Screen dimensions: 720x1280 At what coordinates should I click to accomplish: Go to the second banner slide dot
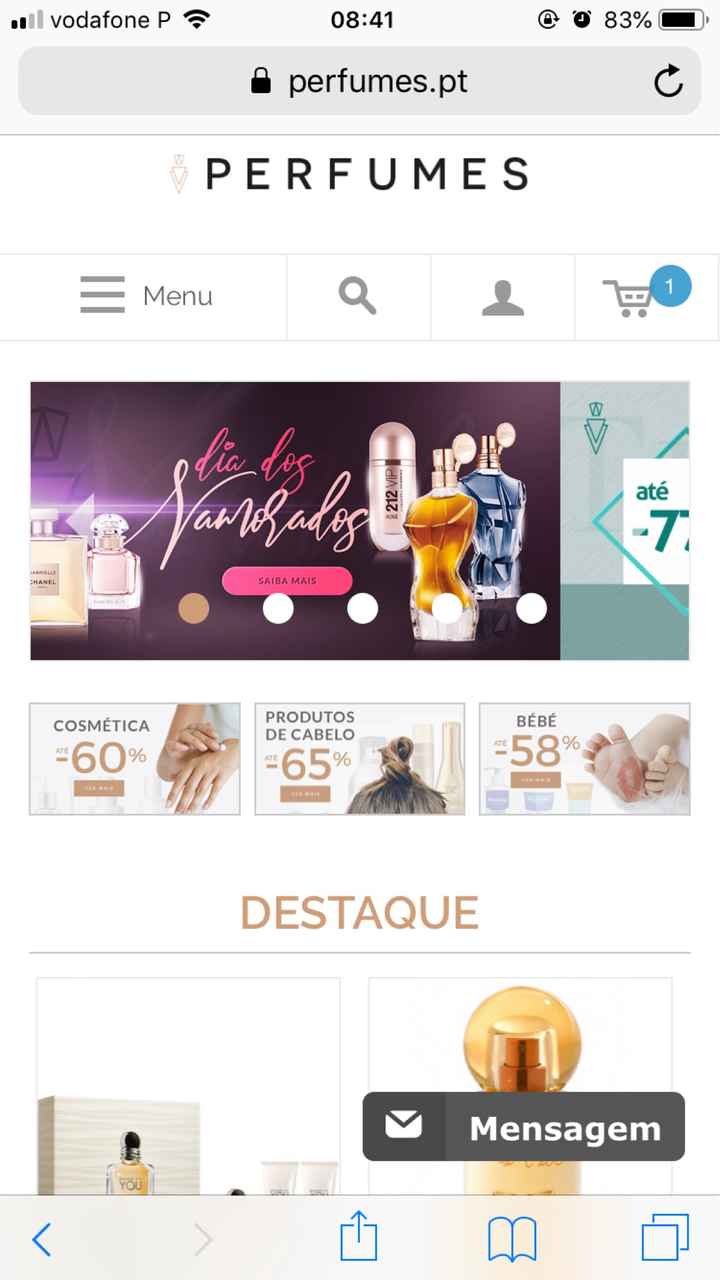pyautogui.click(x=278, y=608)
